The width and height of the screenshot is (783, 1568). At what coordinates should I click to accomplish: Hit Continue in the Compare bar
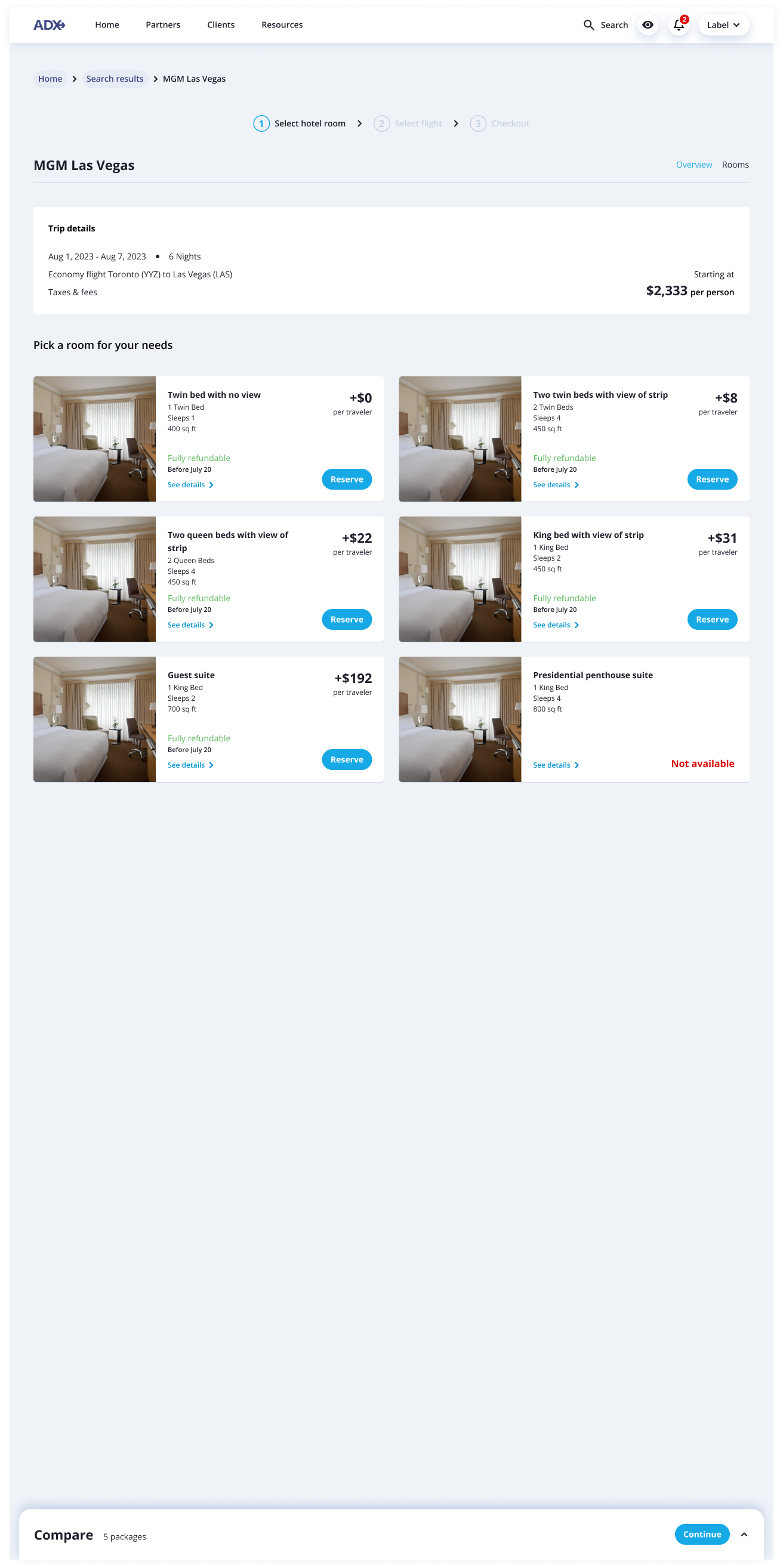(701, 1534)
